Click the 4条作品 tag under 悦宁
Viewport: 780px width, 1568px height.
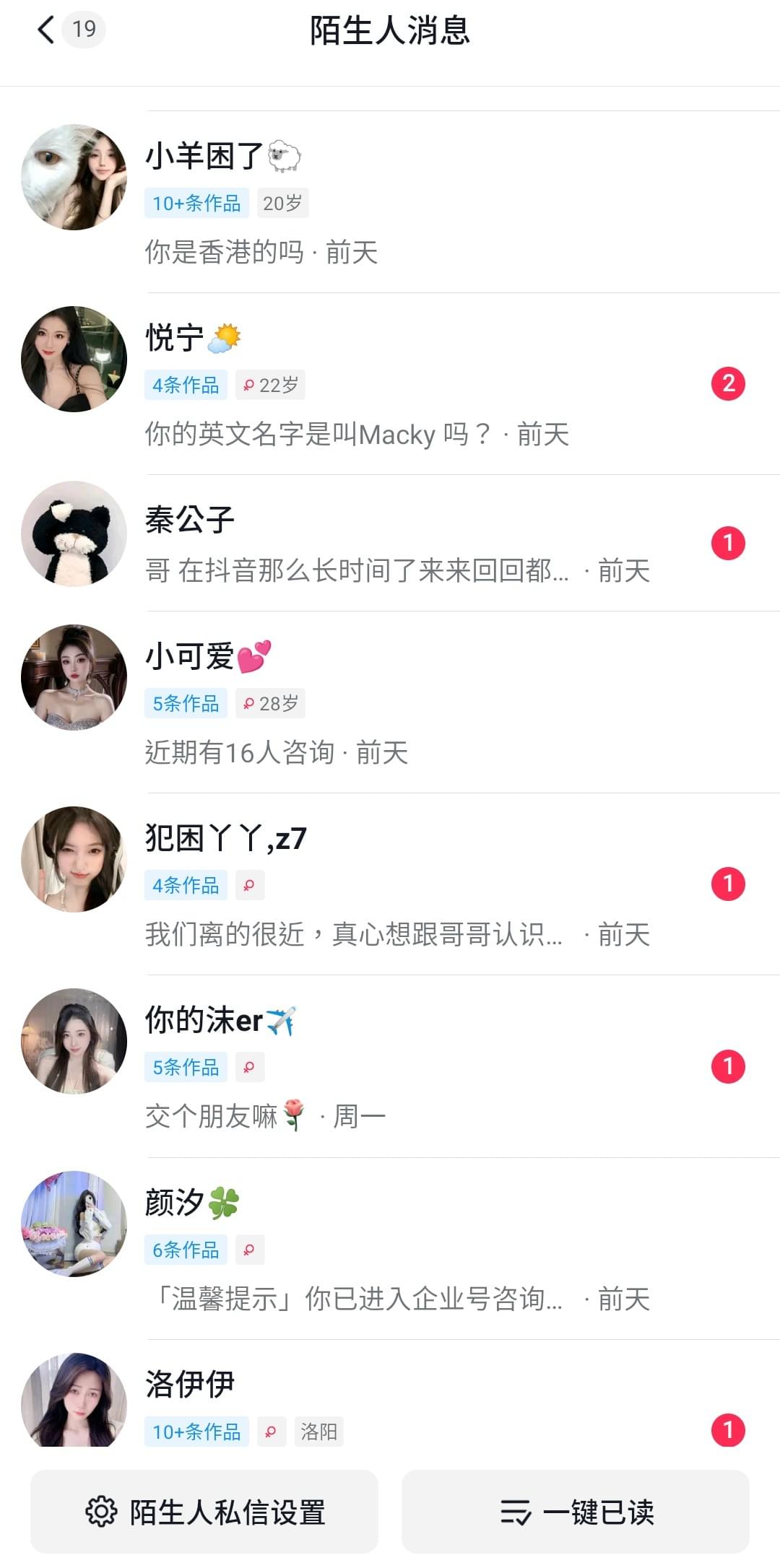click(x=185, y=385)
